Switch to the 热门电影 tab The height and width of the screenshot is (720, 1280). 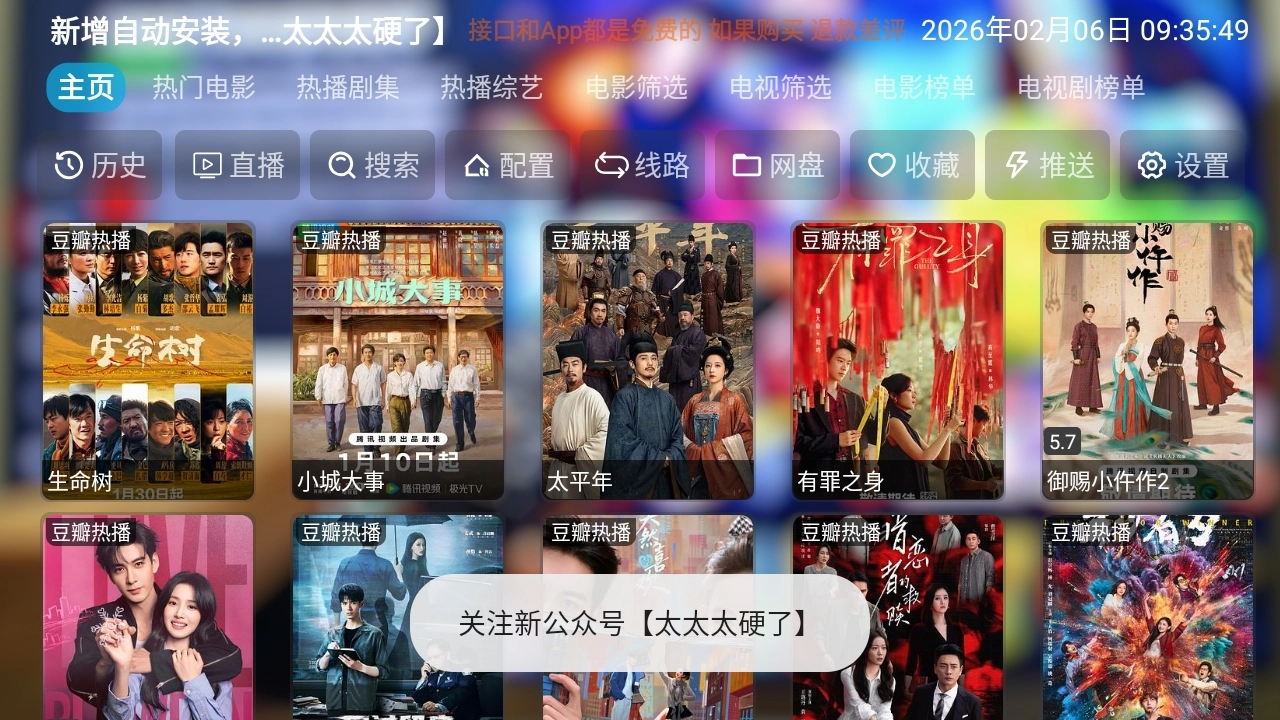pyautogui.click(x=204, y=88)
